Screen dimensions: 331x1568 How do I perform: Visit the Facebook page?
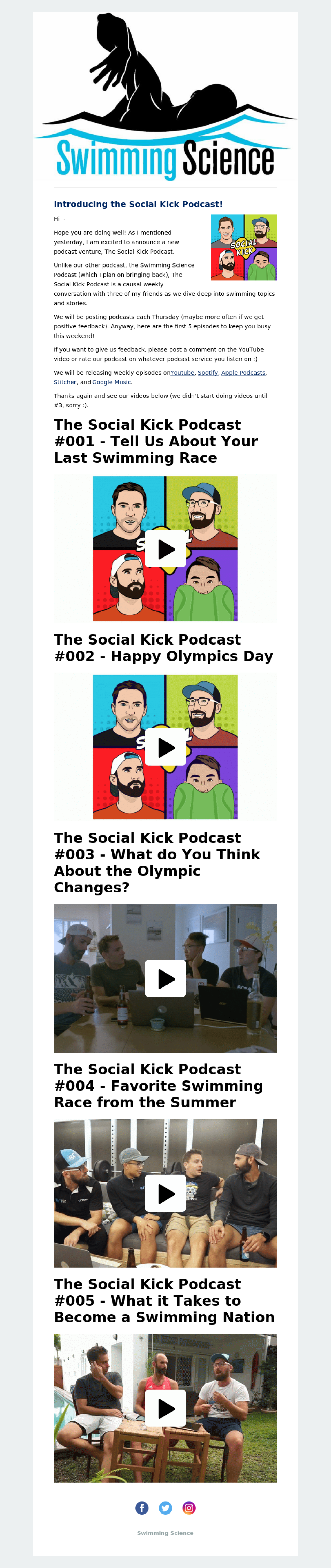pyautogui.click(x=141, y=1508)
